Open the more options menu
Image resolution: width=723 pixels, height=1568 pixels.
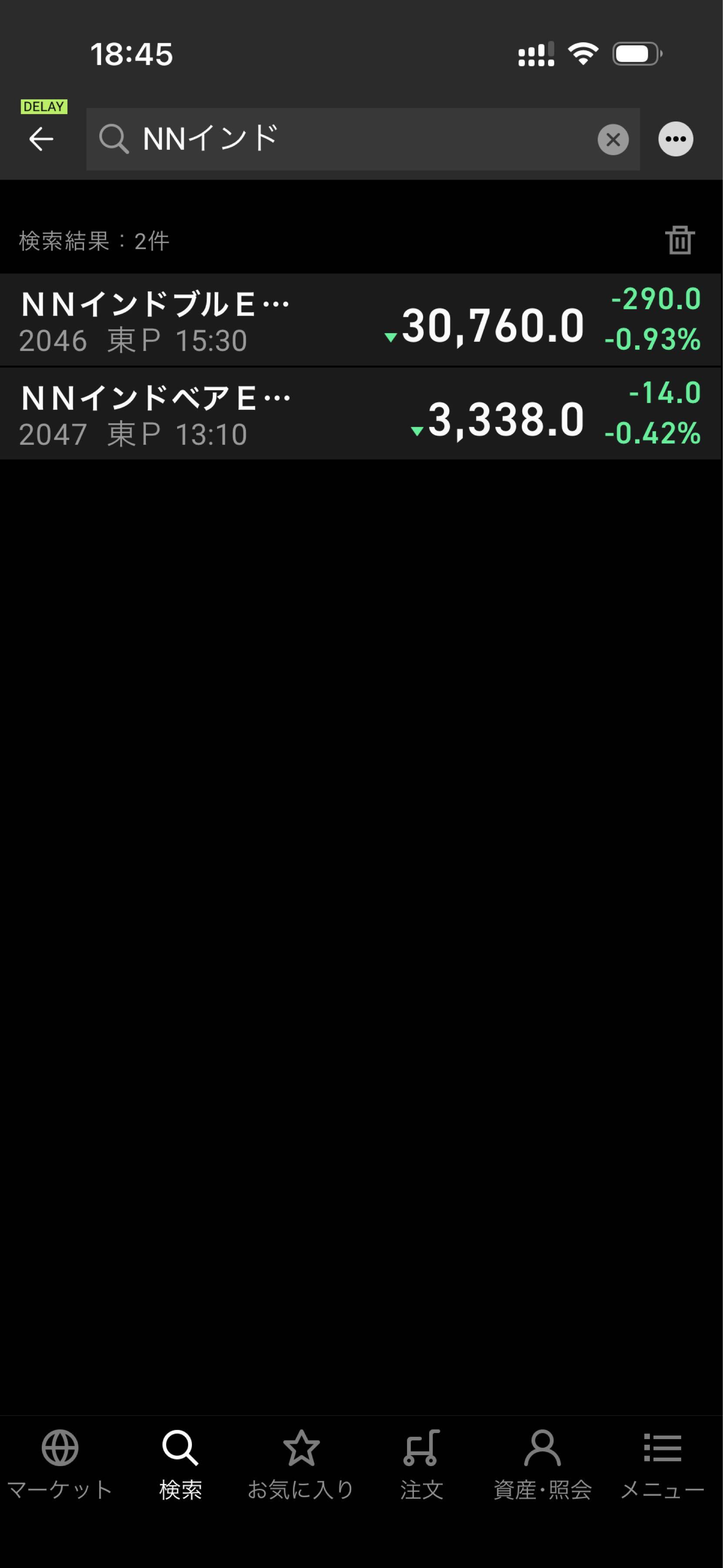coord(676,139)
